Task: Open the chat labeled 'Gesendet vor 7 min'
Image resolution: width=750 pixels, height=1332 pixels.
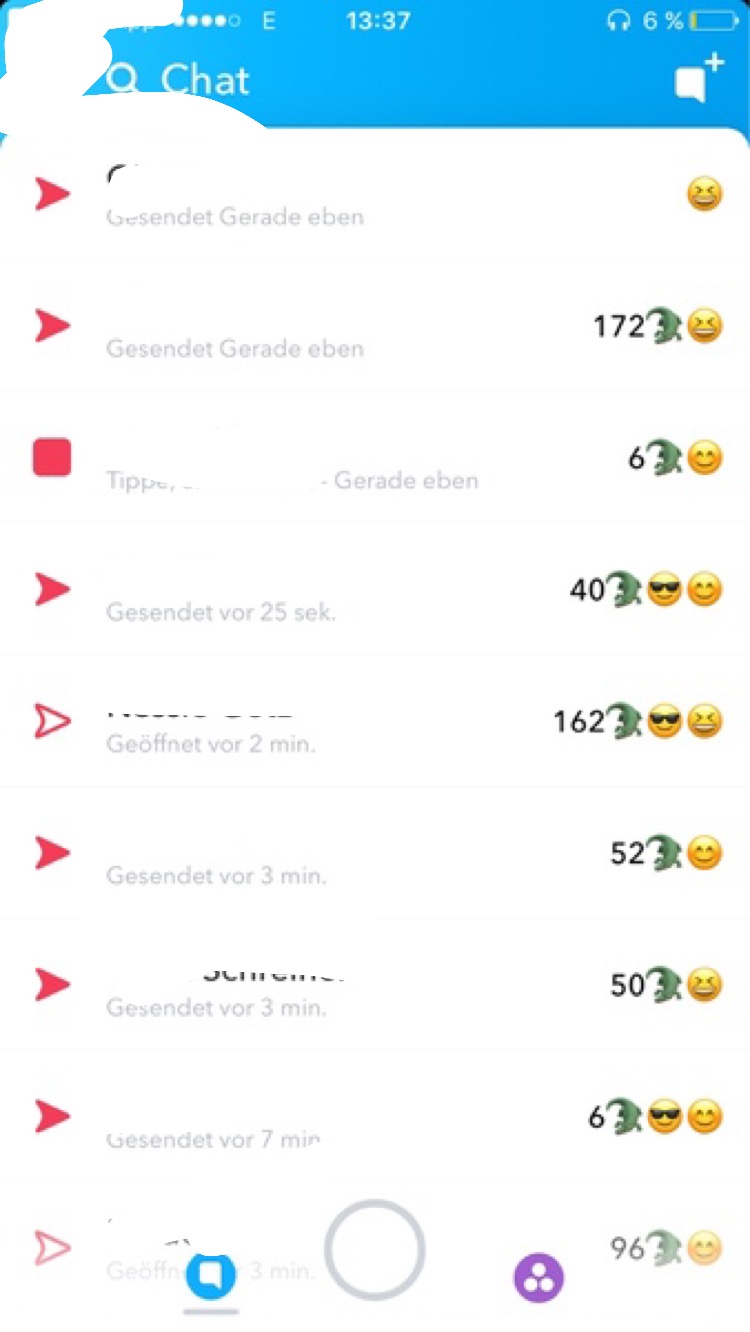Action: coord(300,1117)
